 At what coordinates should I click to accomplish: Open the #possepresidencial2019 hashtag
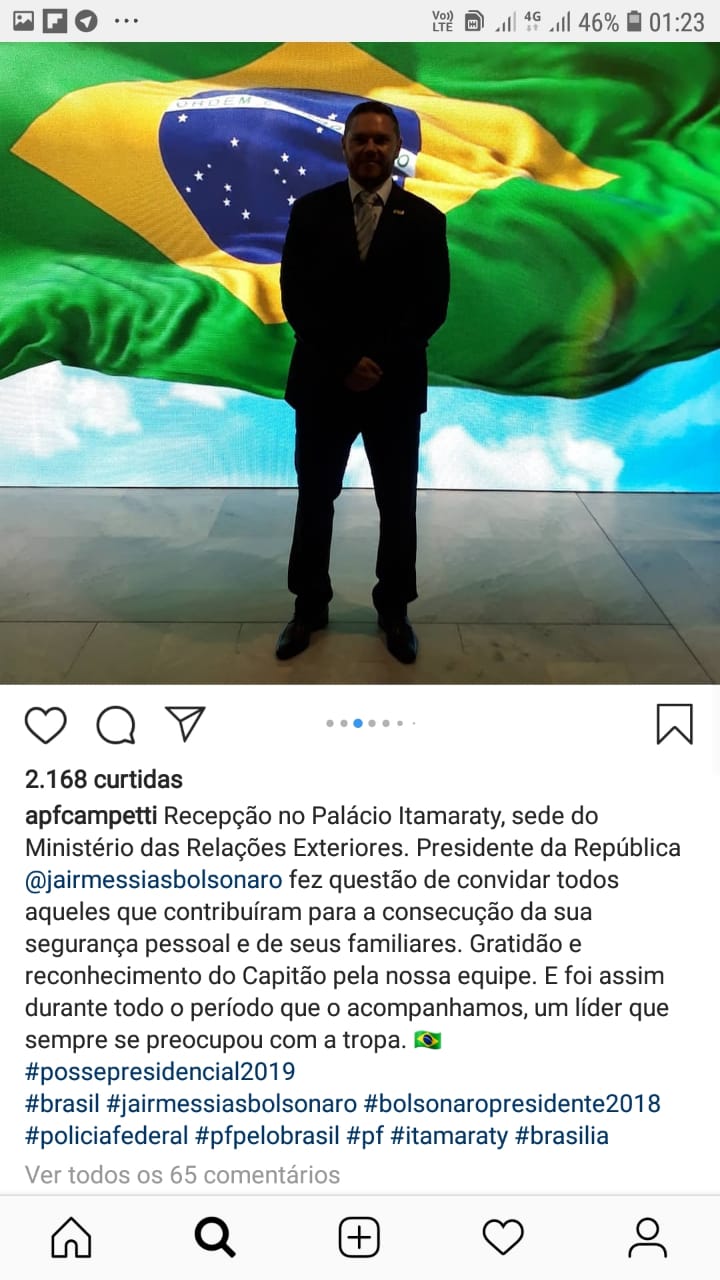[160, 1072]
